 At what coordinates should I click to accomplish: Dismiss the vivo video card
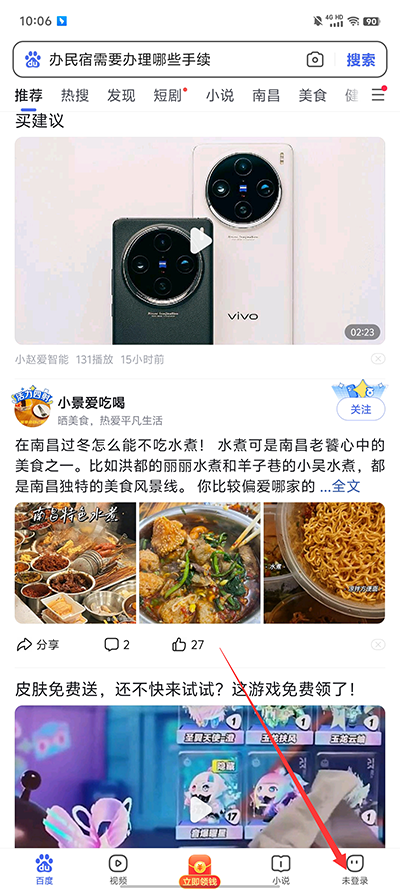click(x=378, y=359)
